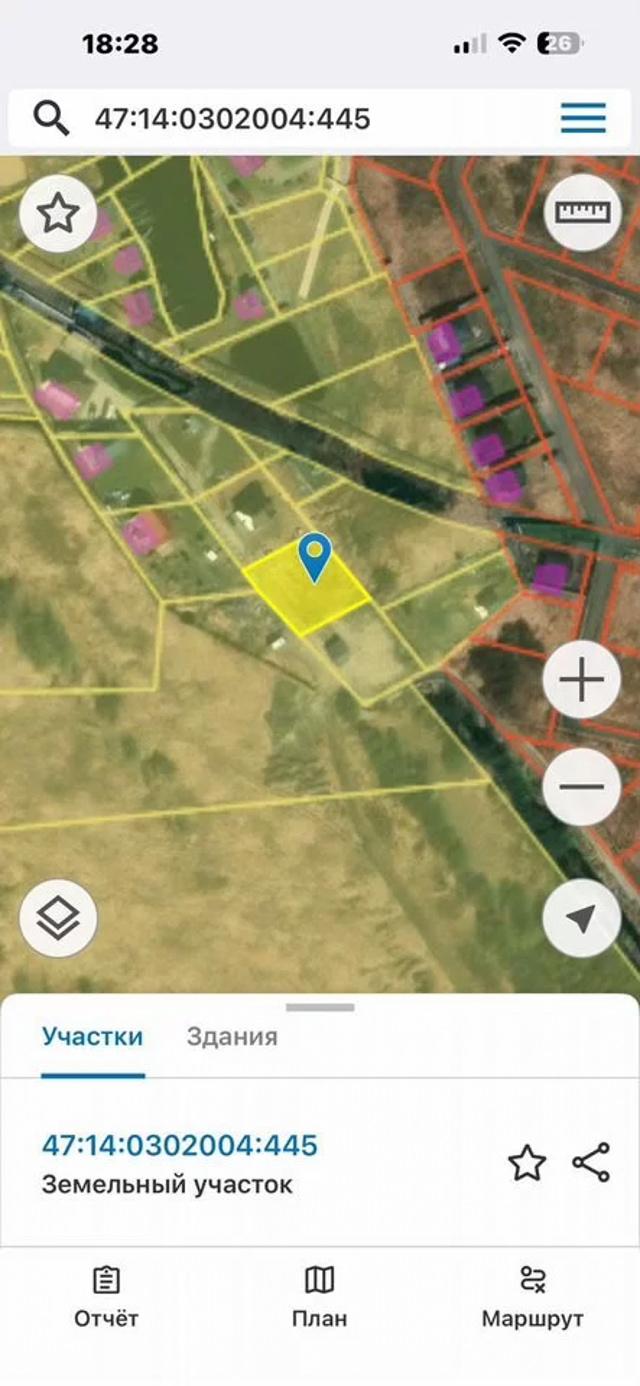Viewport: 640px width, 1386px height.
Task: Center the map on my location
Action: pyautogui.click(x=582, y=918)
